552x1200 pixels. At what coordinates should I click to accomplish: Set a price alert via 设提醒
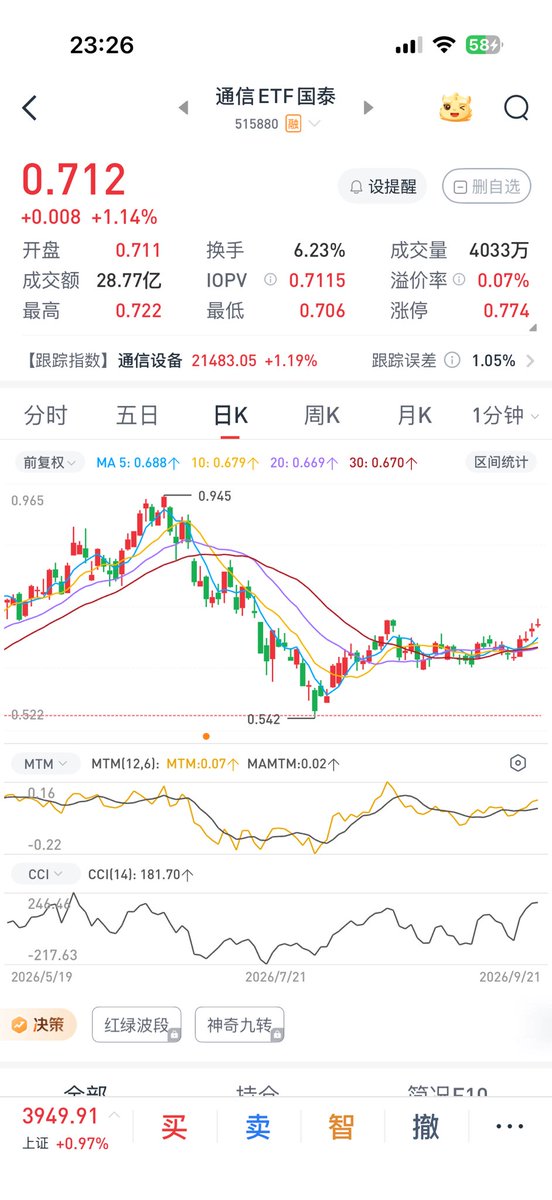coord(382,187)
